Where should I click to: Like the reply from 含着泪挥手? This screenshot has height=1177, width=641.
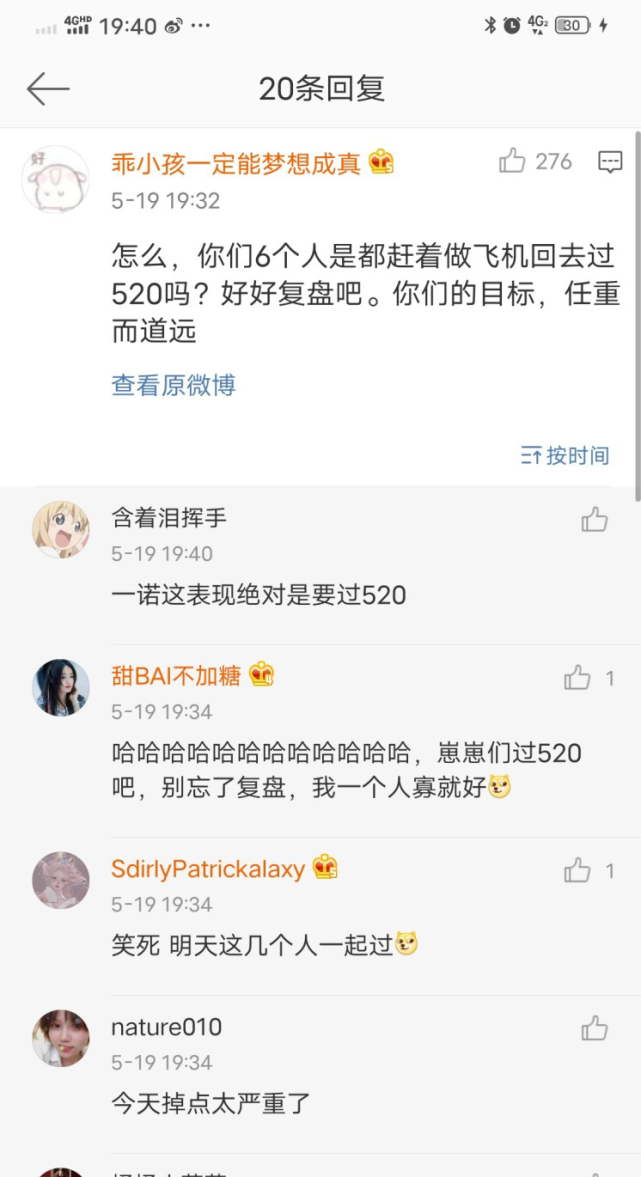594,519
